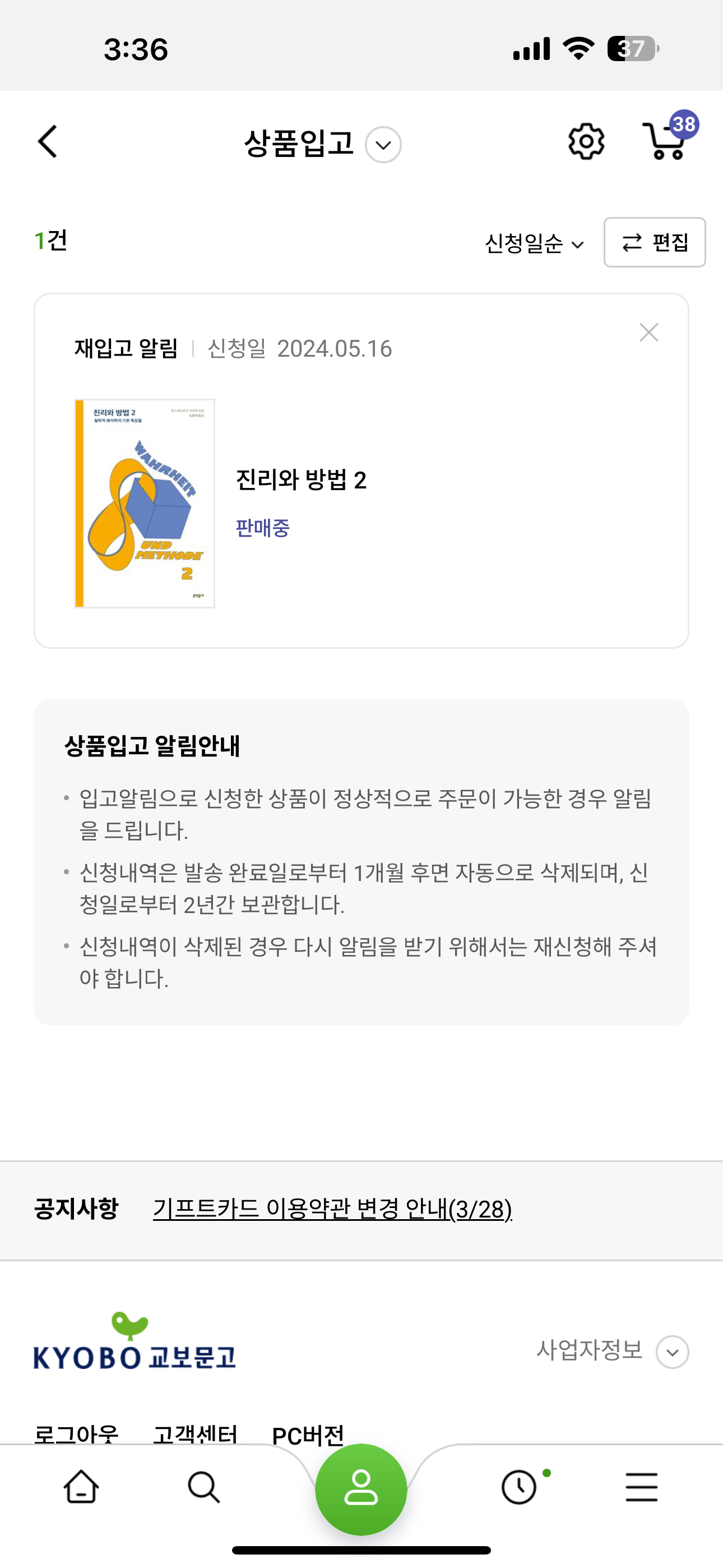Open 고객센터 customer center
Image resolution: width=723 pixels, height=1568 pixels.
[194, 1434]
